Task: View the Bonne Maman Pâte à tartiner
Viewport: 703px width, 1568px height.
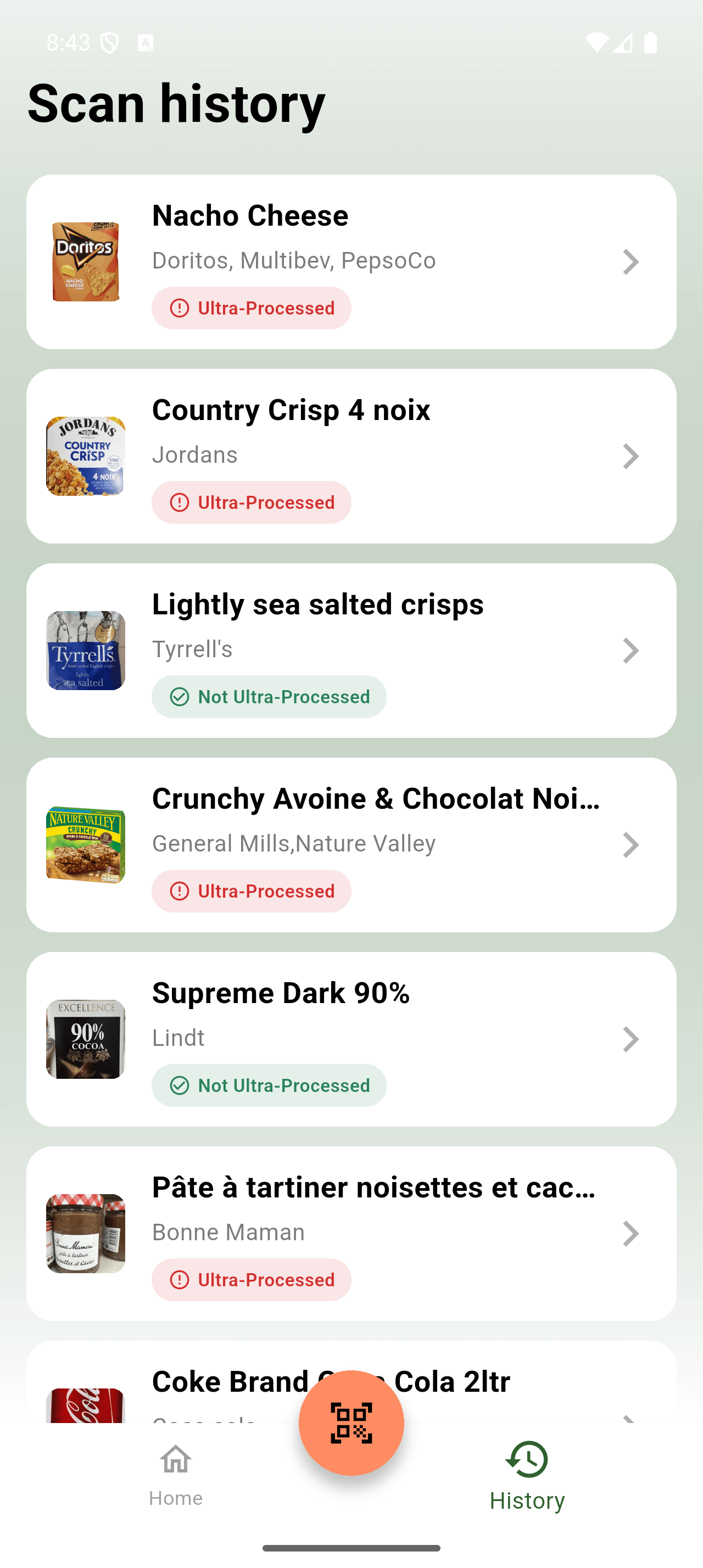Action: click(351, 1233)
